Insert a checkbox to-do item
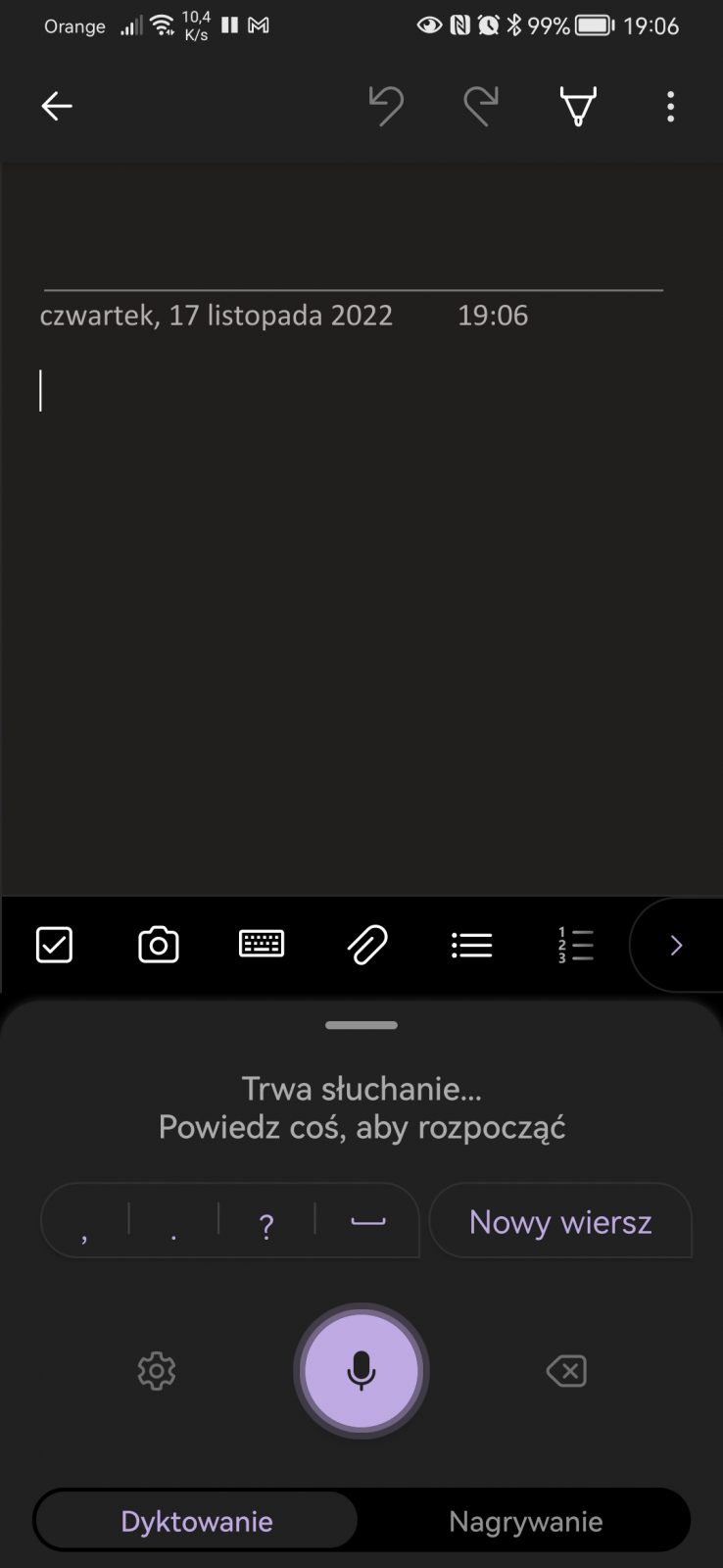723x1568 pixels. click(54, 945)
